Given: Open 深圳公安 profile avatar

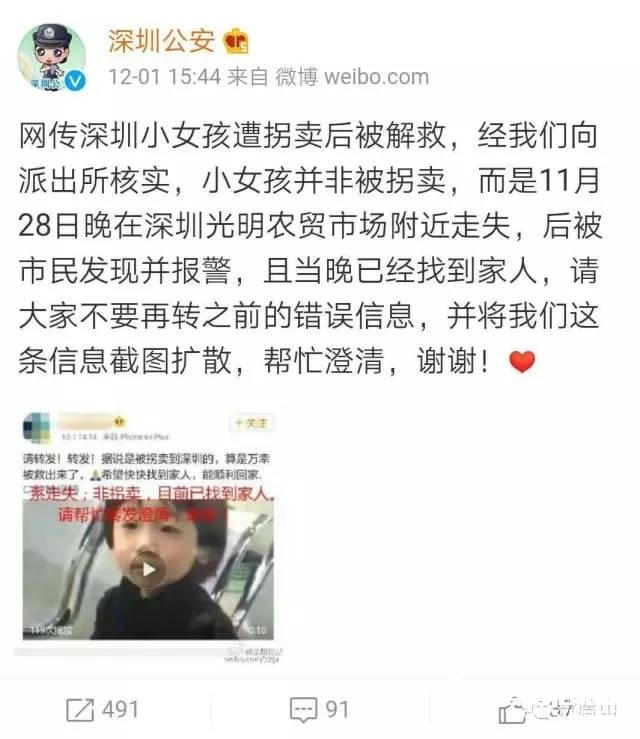Looking at the screenshot, I should click(52, 56).
